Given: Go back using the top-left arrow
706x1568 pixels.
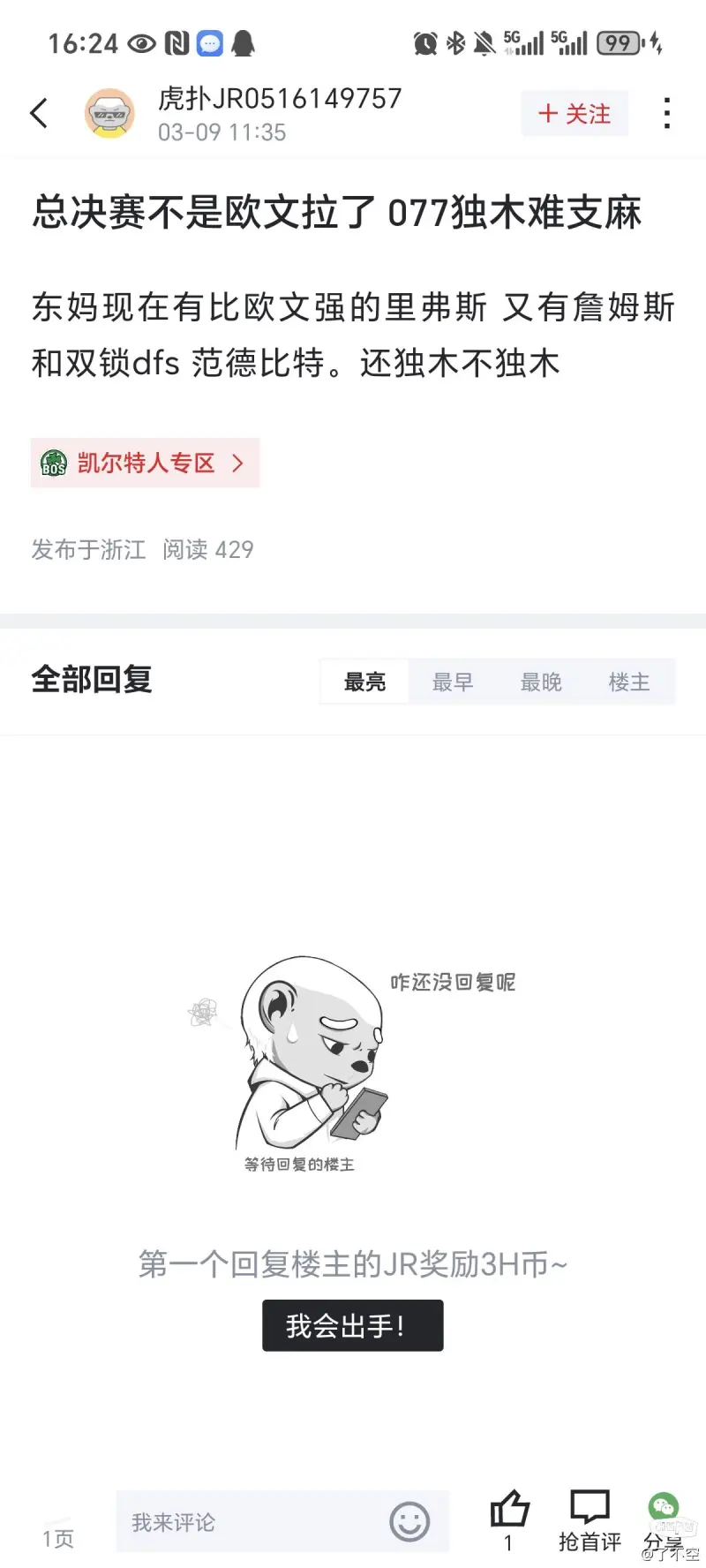Looking at the screenshot, I should click(39, 113).
